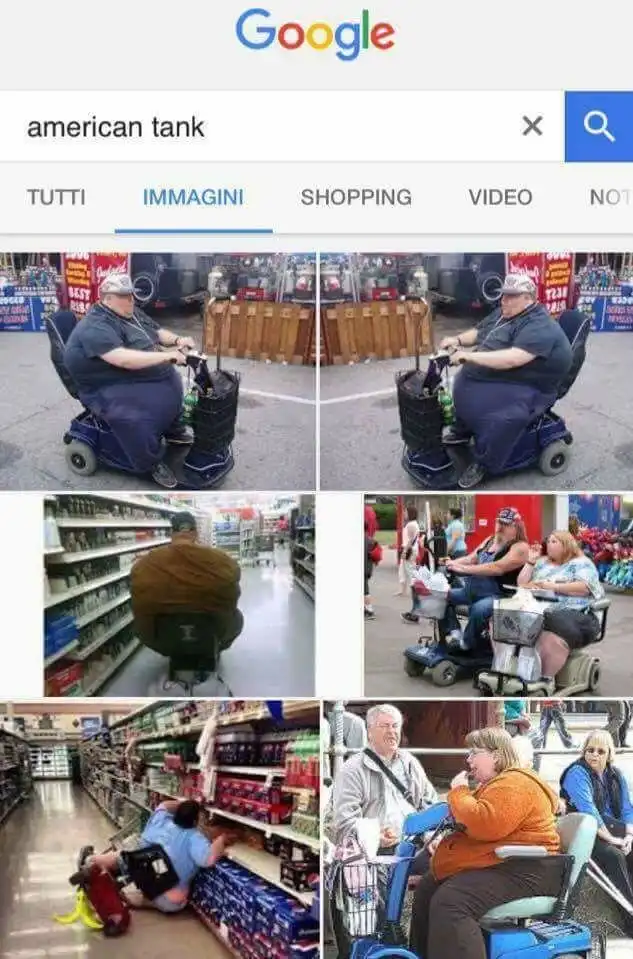This screenshot has height=959, width=633.
Task: Open the image of scooter rider facing left
Action: tap(476, 371)
